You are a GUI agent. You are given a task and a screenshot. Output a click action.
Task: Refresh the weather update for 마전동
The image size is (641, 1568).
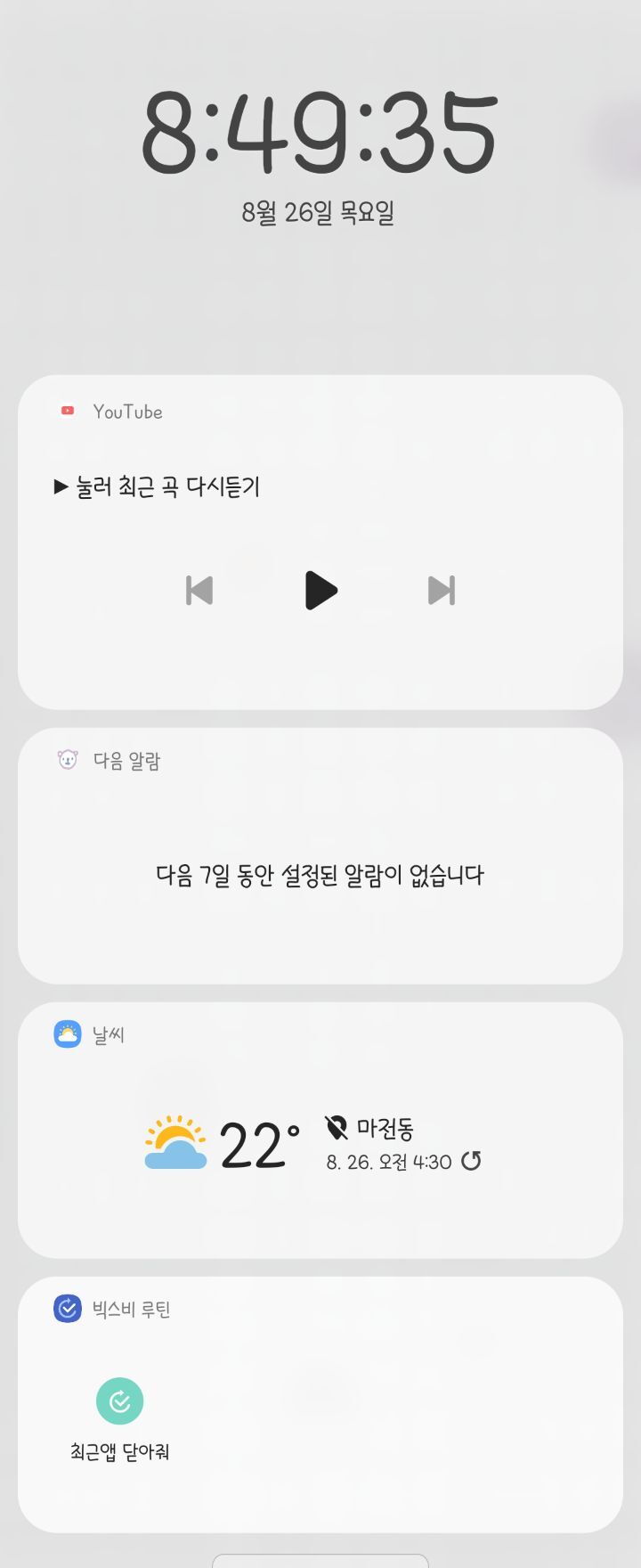point(471,1161)
